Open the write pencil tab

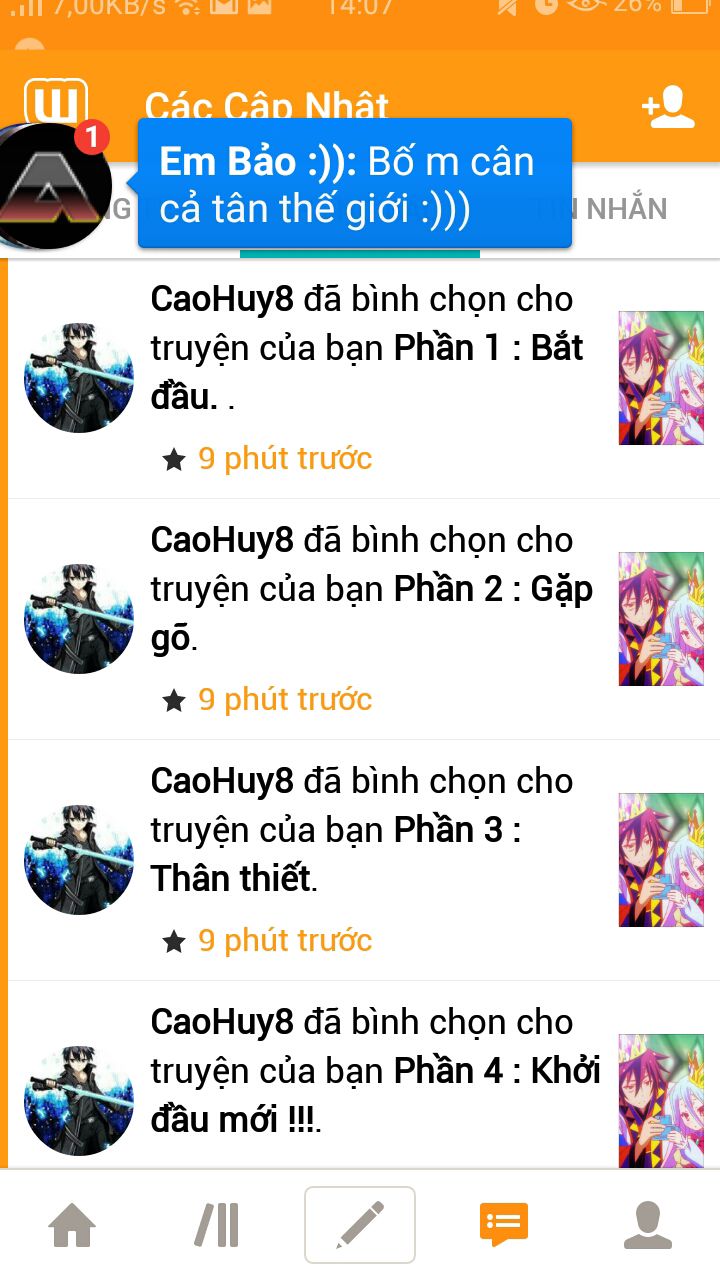pyautogui.click(x=360, y=1225)
